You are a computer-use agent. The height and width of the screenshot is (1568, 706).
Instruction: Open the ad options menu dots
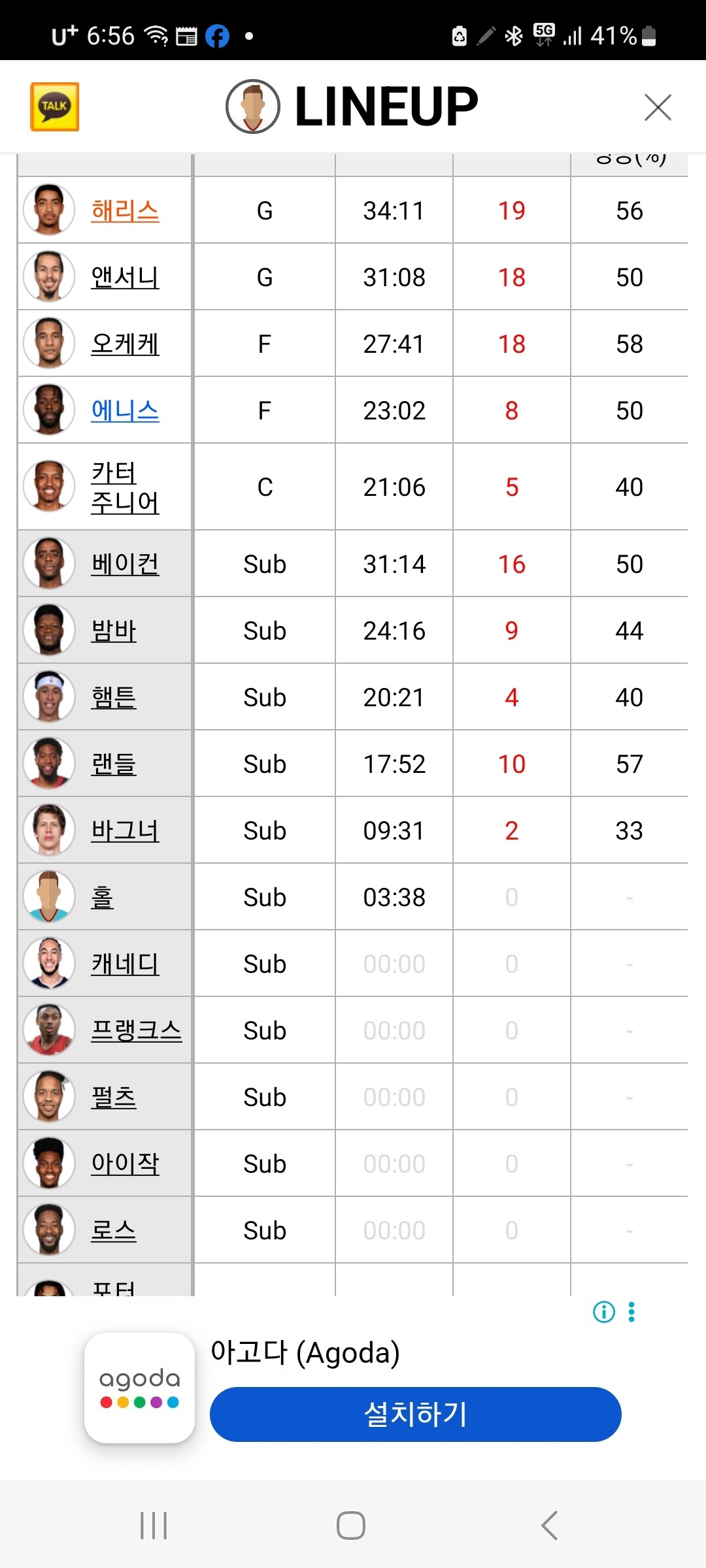click(x=631, y=1311)
